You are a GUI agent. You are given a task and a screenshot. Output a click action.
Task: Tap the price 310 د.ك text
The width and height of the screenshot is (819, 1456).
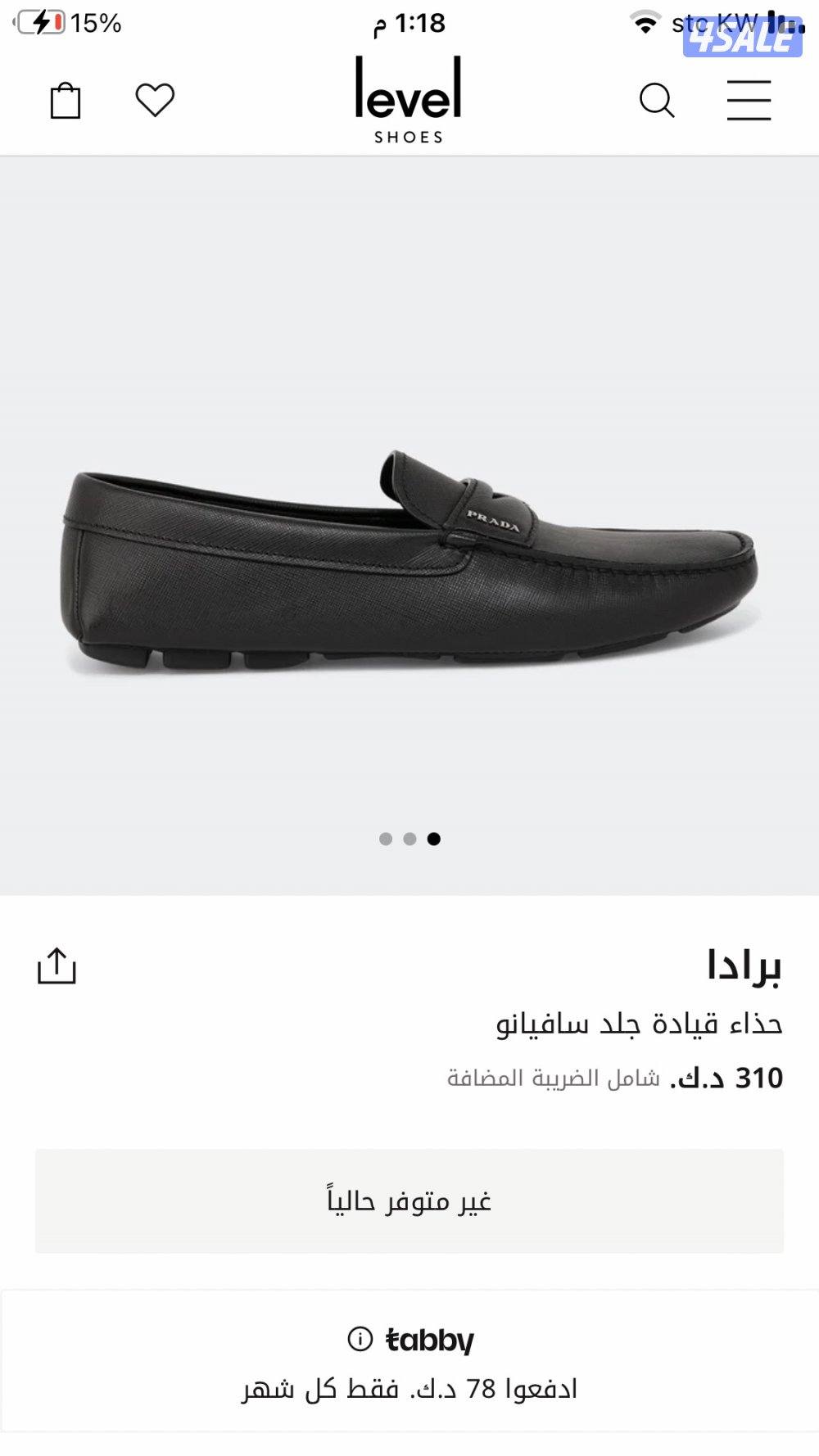coord(737,1079)
